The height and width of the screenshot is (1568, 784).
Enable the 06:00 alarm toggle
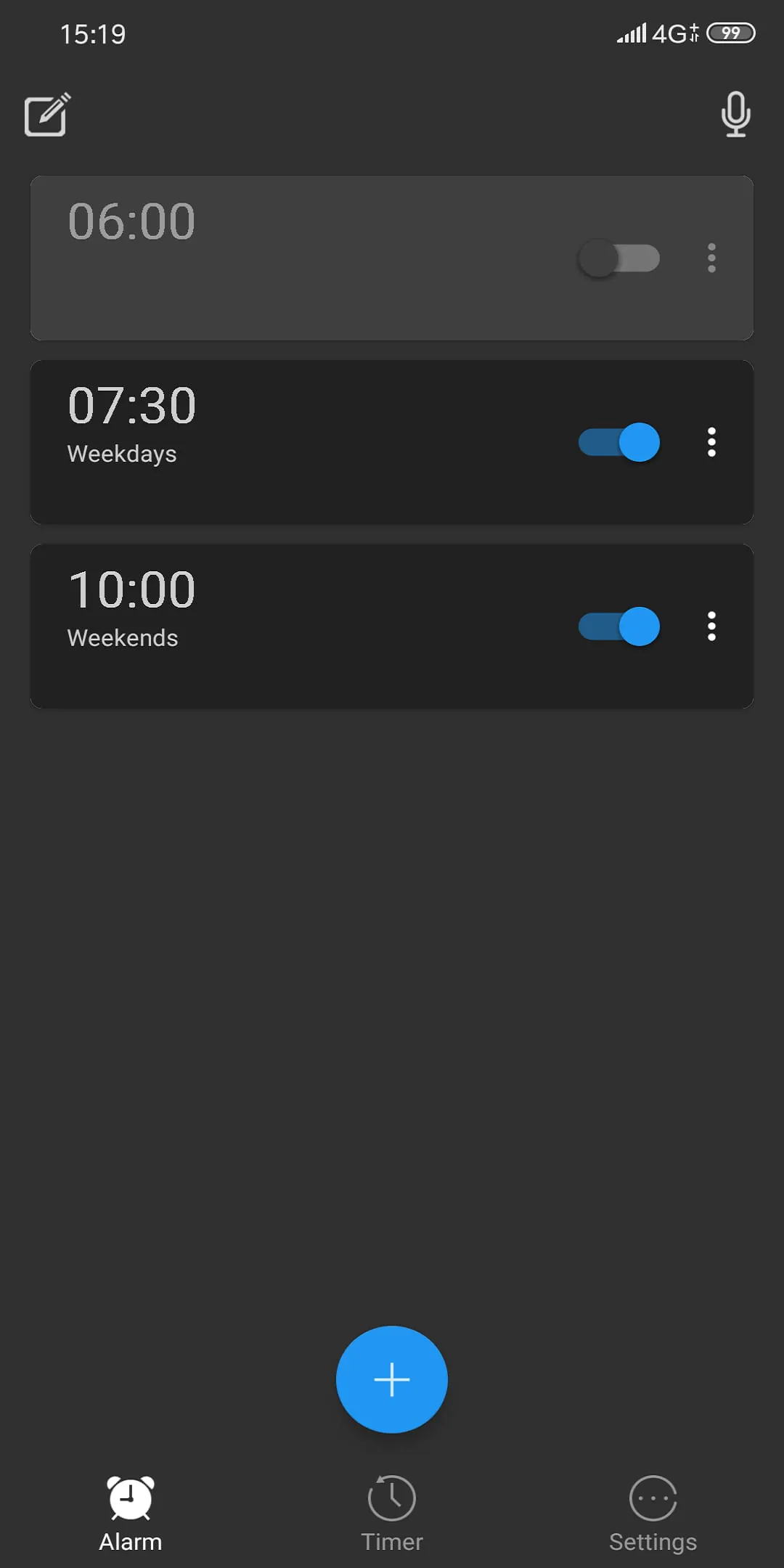coord(618,258)
